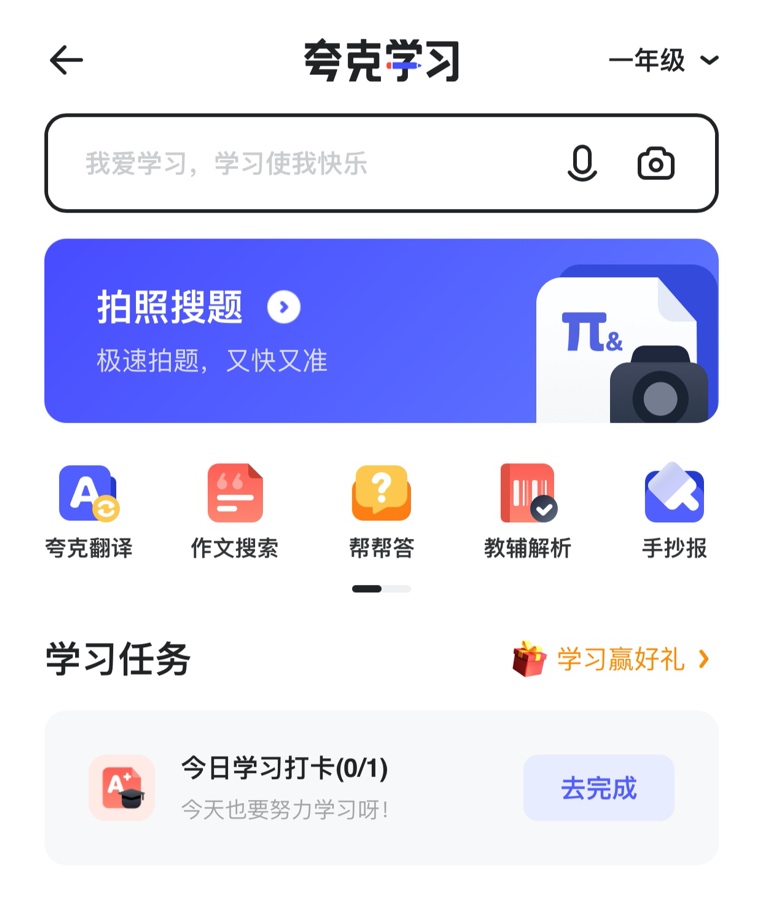Screen dimensions: 757x912
Task: Open the 拍照搜题 banner
Action: 381,331
